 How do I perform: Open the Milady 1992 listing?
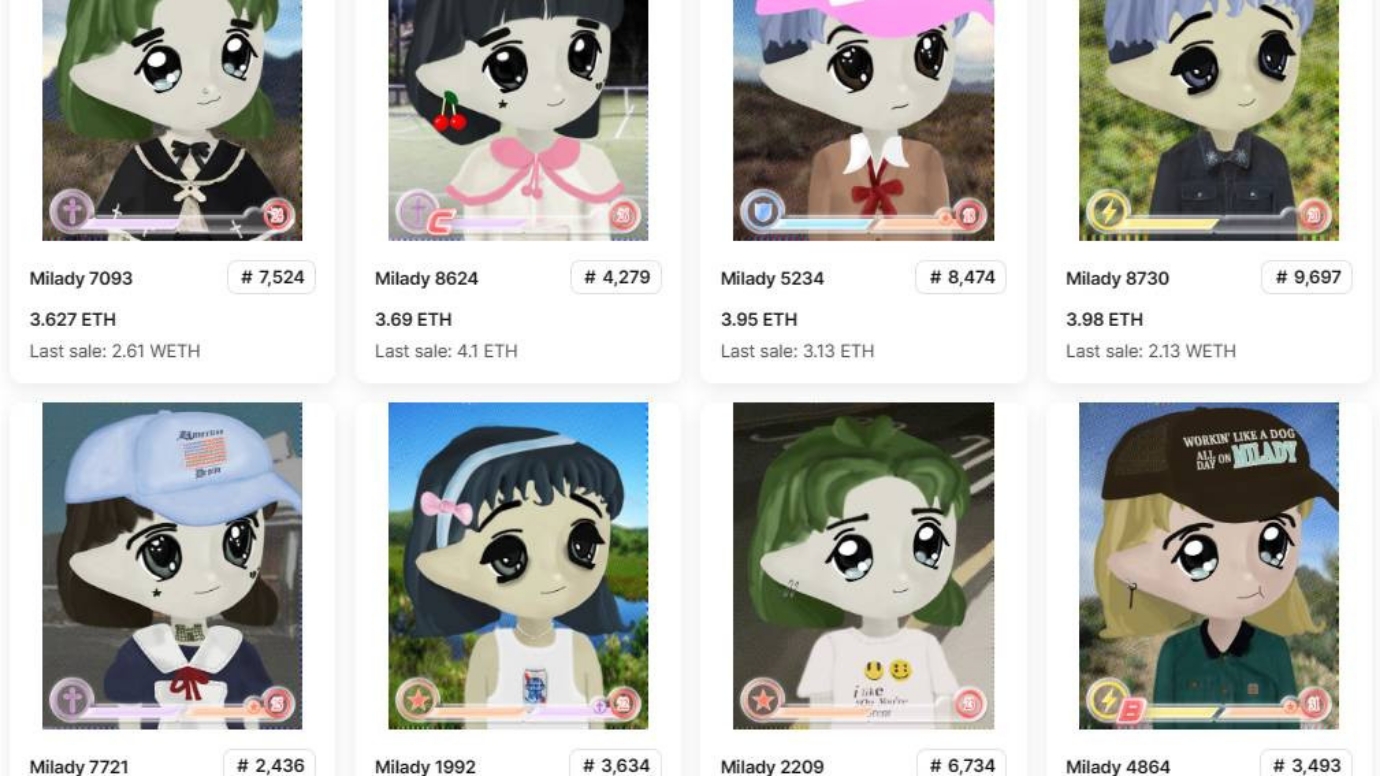coord(518,565)
